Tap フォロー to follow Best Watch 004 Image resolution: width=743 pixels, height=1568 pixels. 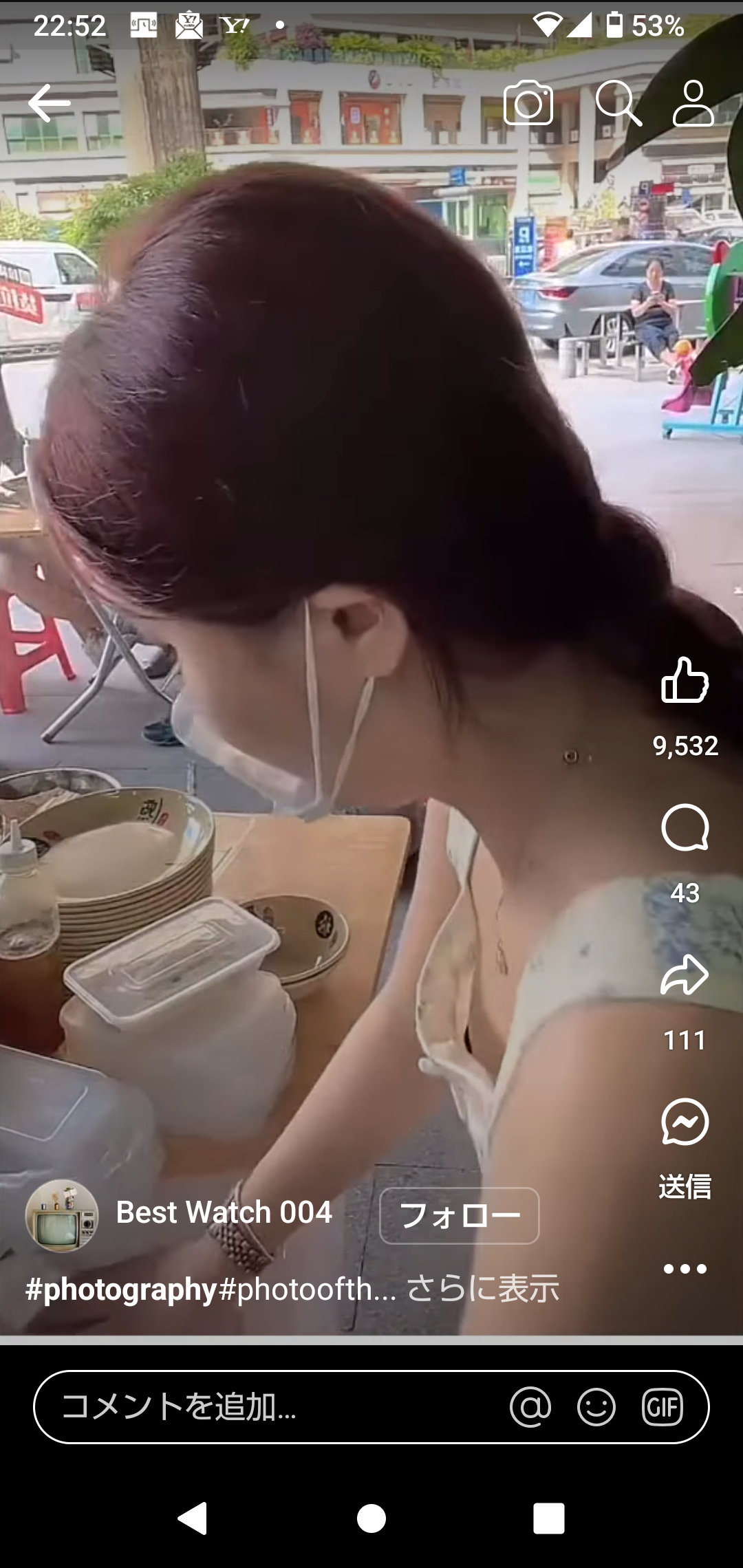point(460,1212)
